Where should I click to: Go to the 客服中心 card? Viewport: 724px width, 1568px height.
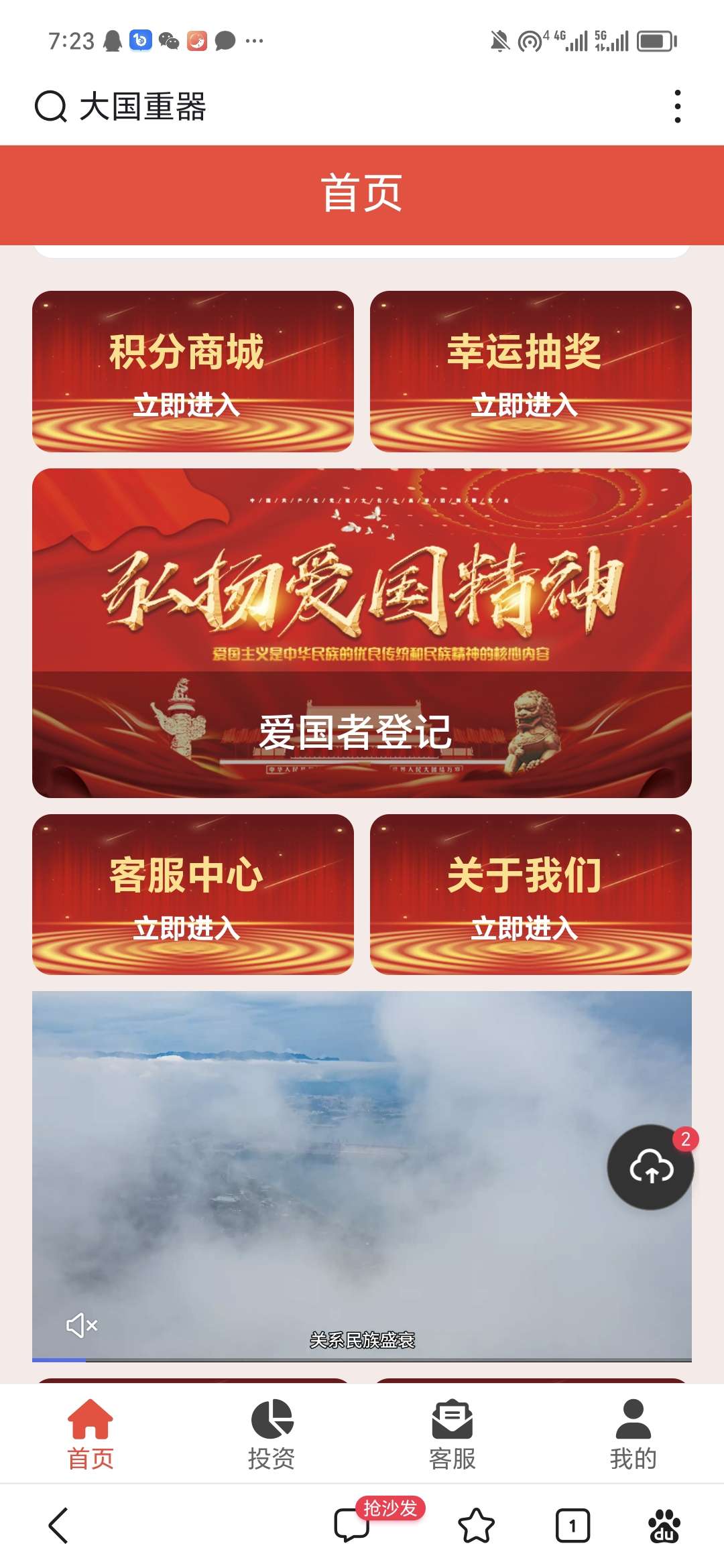[x=193, y=894]
